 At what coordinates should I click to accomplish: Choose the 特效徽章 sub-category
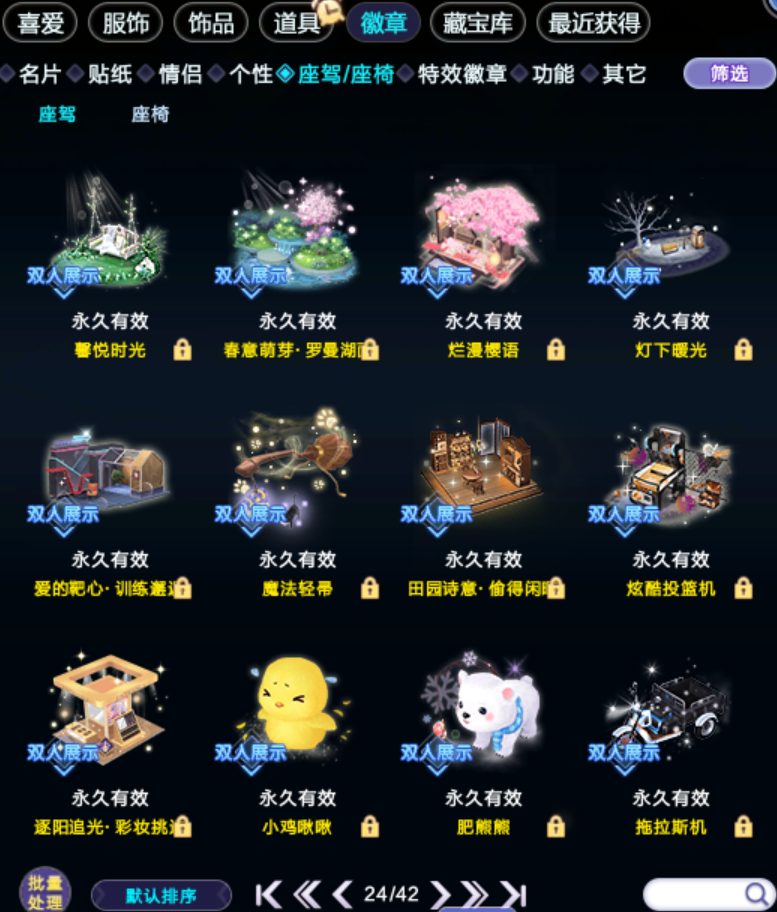click(462, 74)
